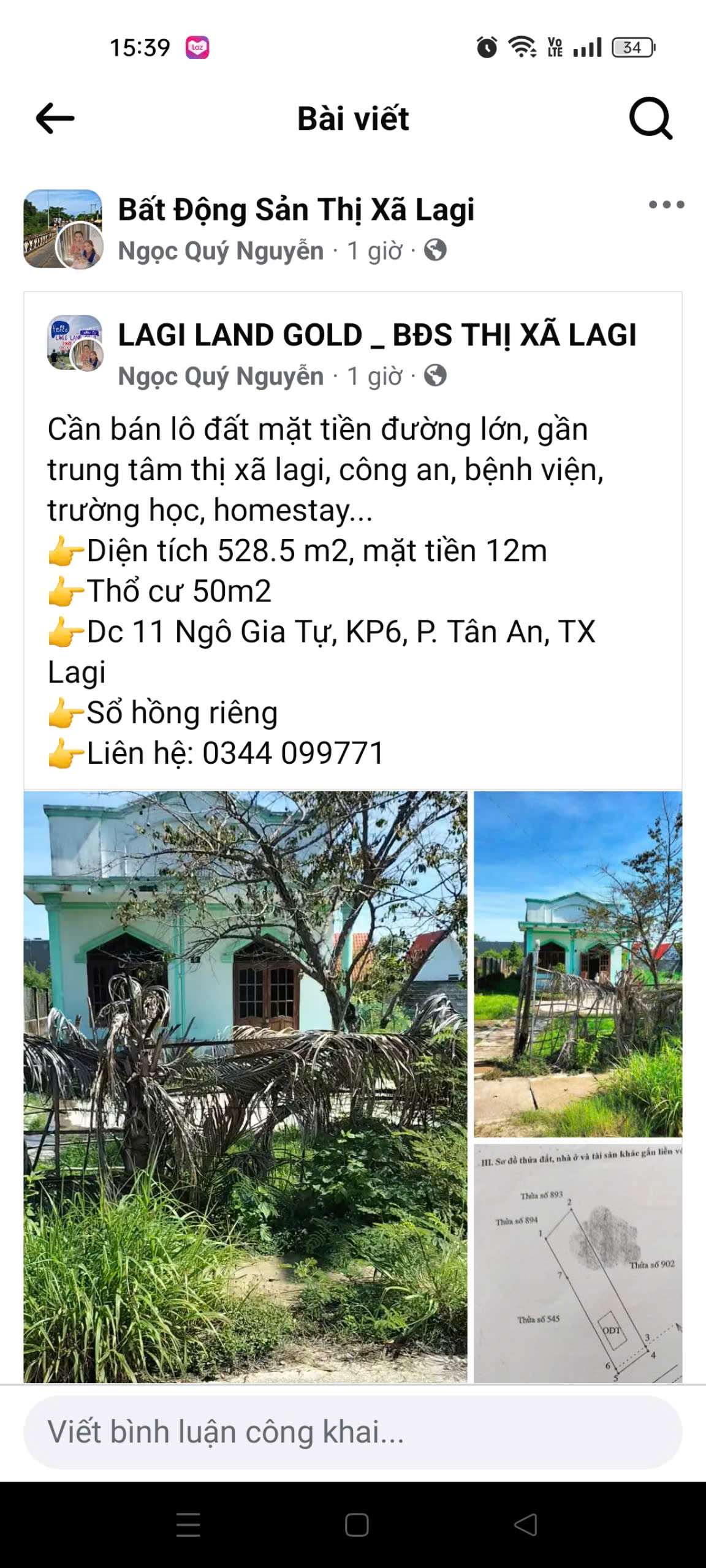View the large house photo
Screen dimensions: 706x1568
tap(245, 1085)
